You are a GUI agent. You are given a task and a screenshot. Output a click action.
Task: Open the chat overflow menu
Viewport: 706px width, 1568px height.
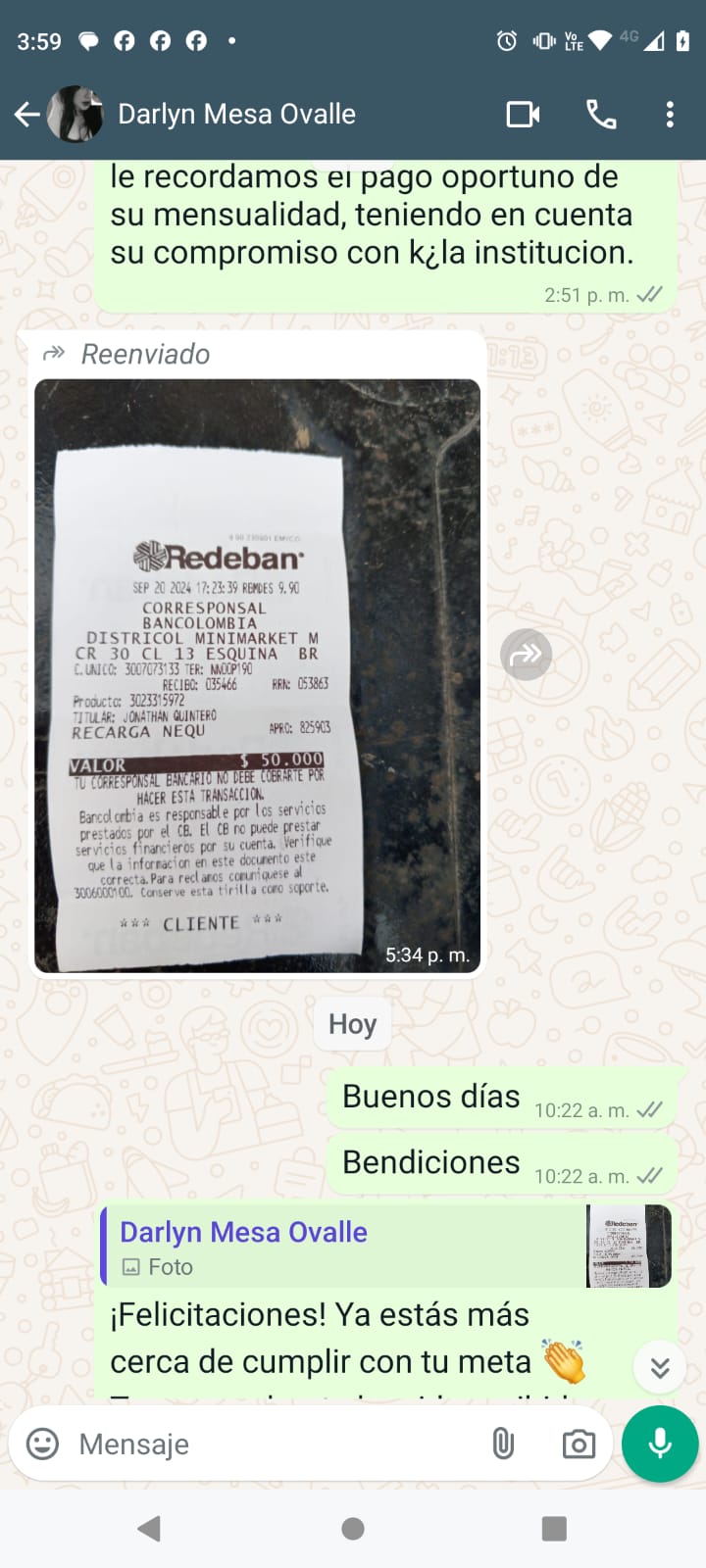(x=670, y=115)
